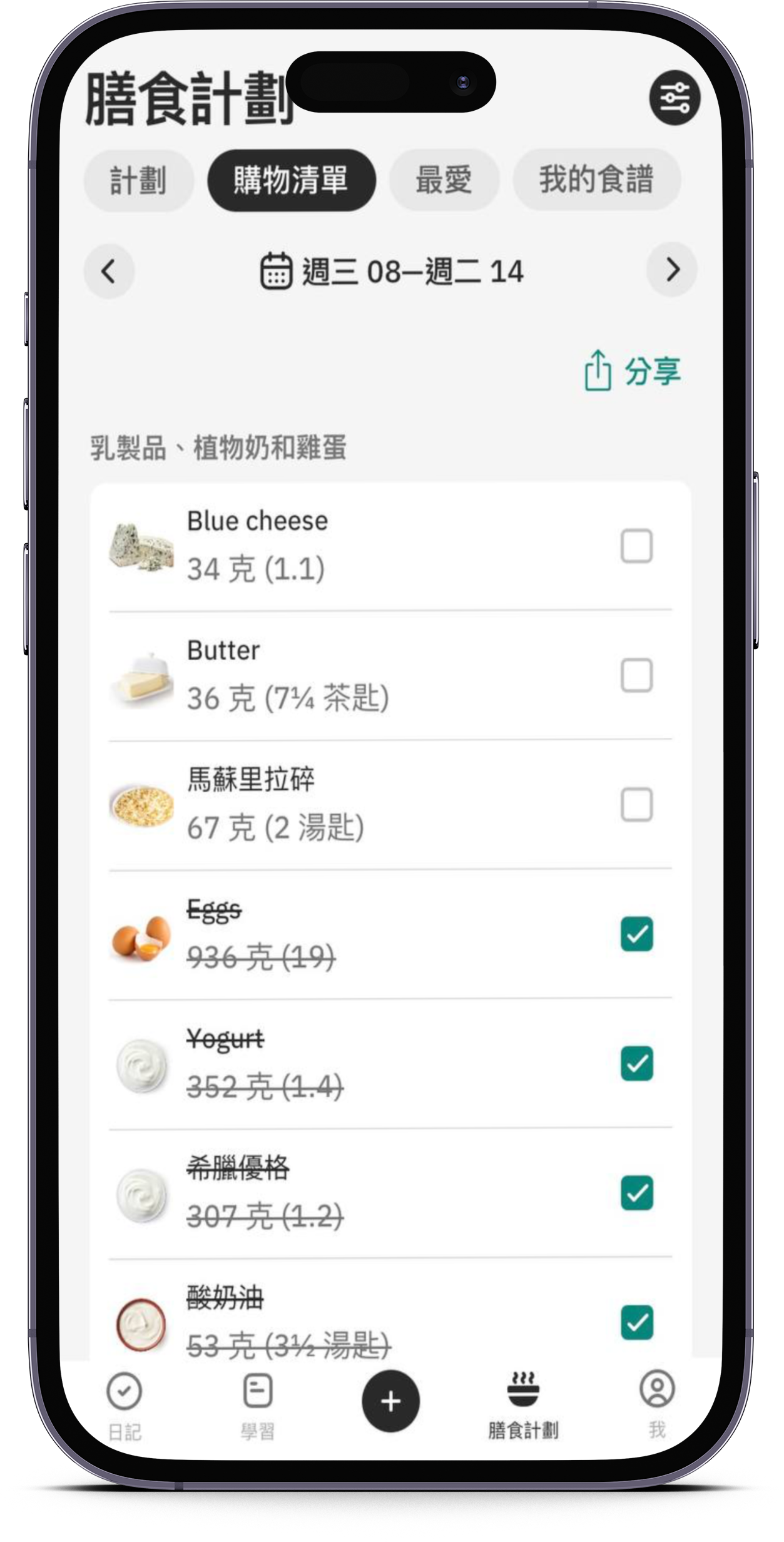Open the filter settings icon
This screenshot has height=1542, width=784.
click(674, 98)
